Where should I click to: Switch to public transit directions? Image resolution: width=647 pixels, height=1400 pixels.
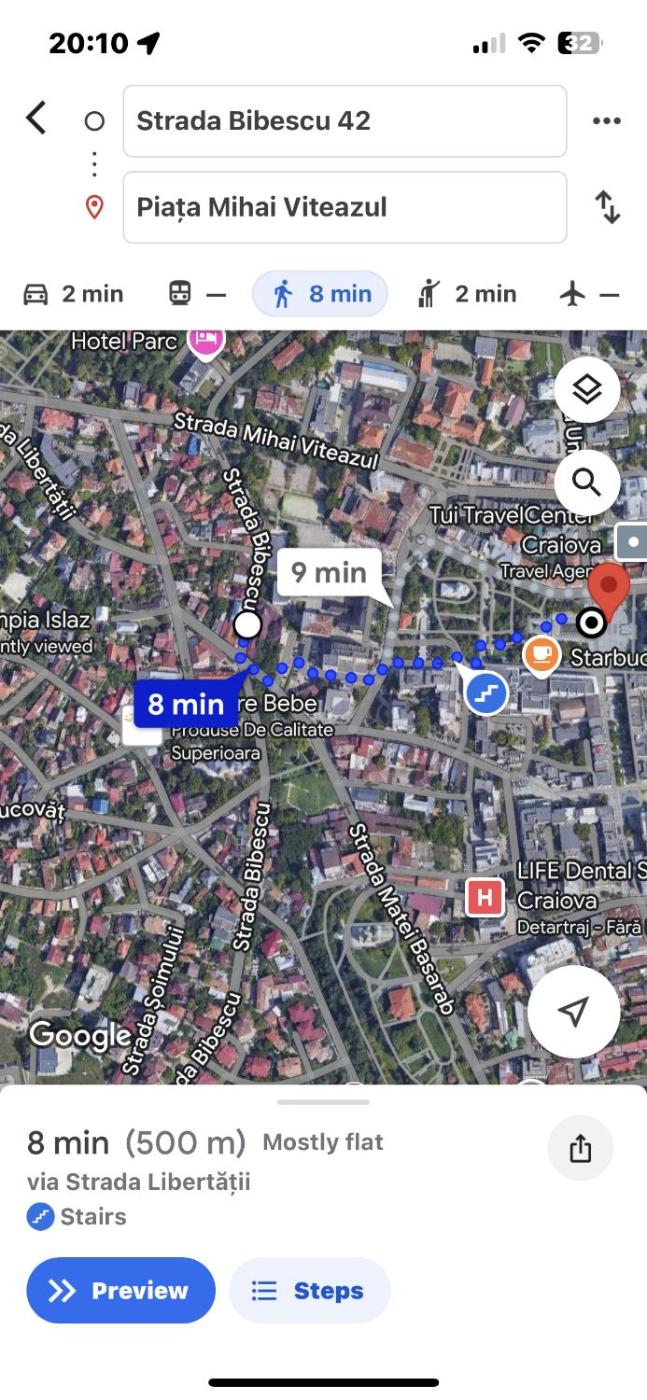pos(196,294)
